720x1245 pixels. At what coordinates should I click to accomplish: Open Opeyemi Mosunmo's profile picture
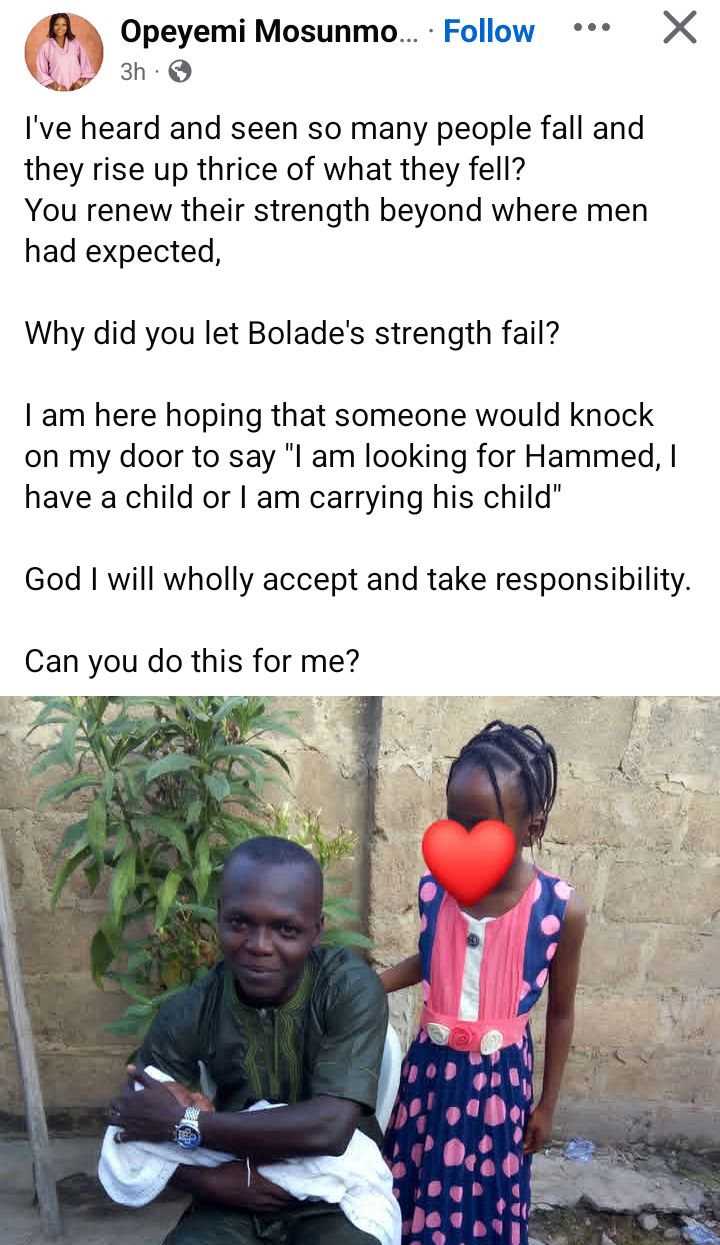click(x=63, y=52)
